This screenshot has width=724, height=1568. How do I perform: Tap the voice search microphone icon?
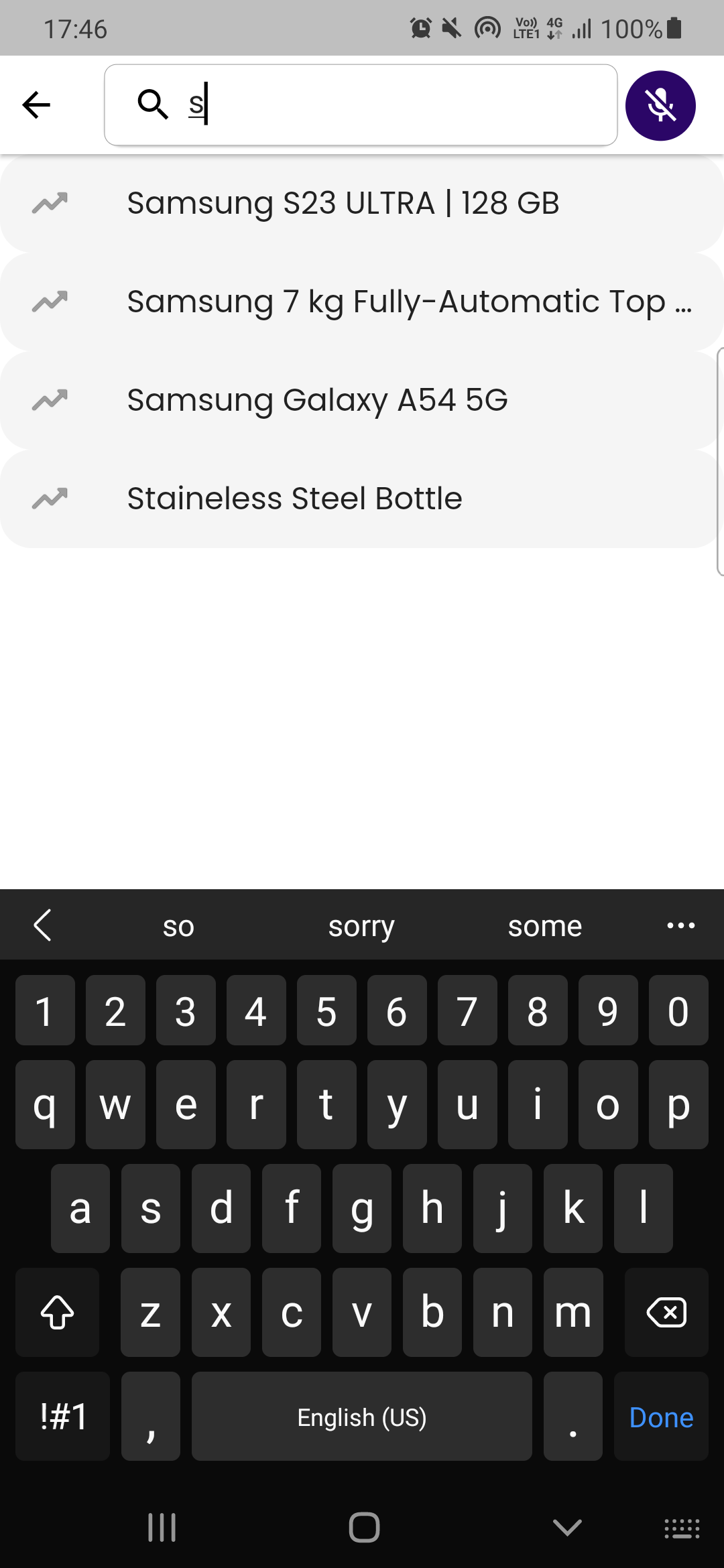tap(660, 105)
